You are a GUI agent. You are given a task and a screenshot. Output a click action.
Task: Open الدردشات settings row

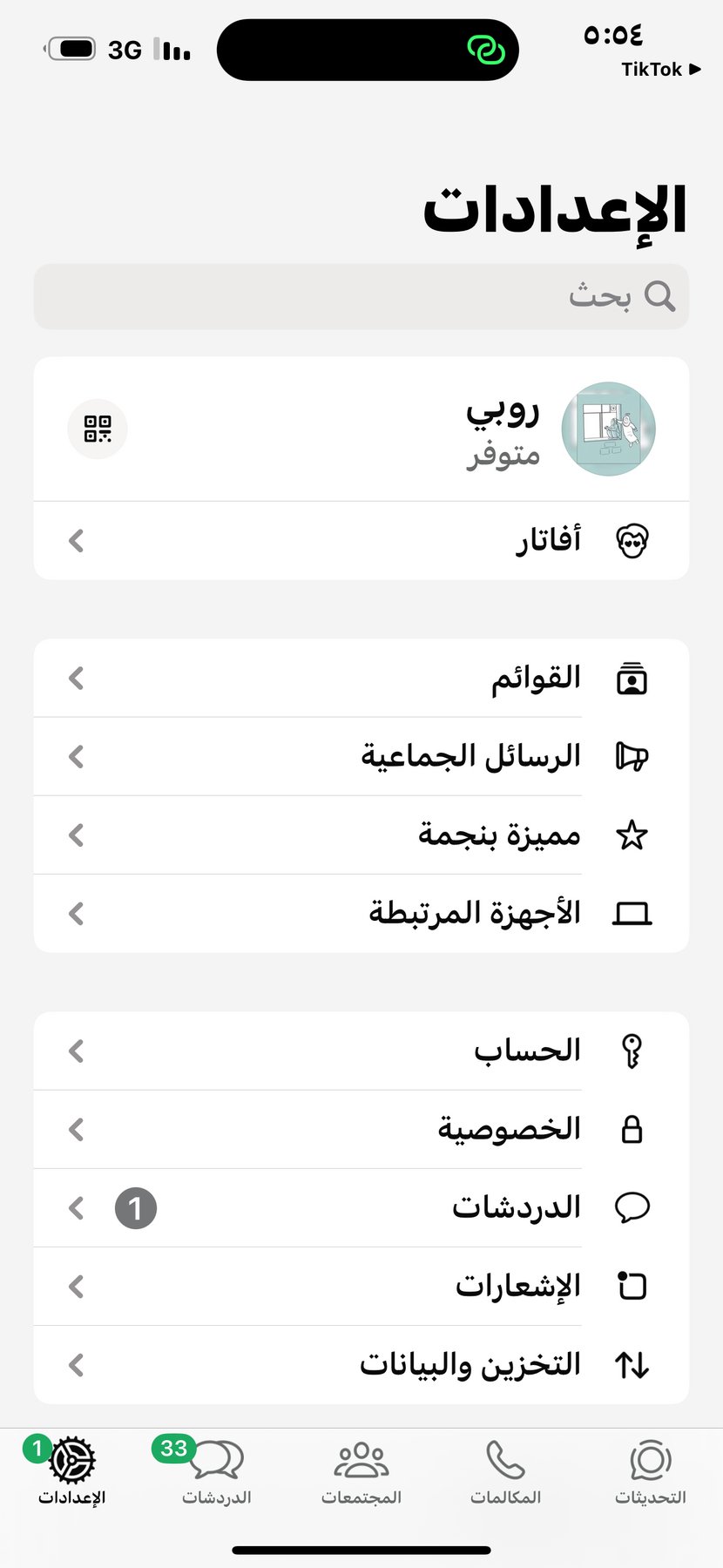pyautogui.click(x=361, y=1208)
